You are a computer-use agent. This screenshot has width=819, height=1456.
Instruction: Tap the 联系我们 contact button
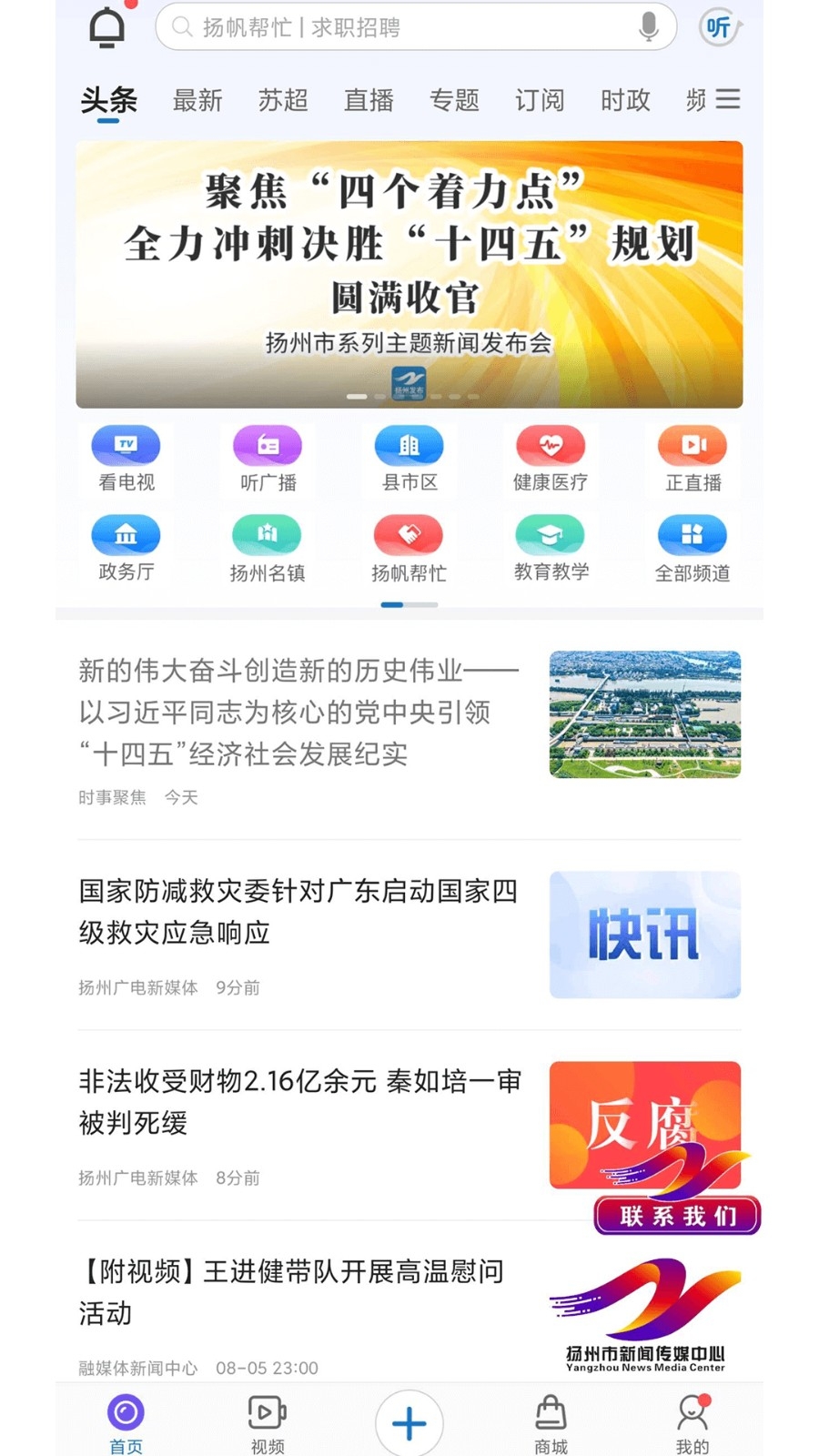[677, 1214]
